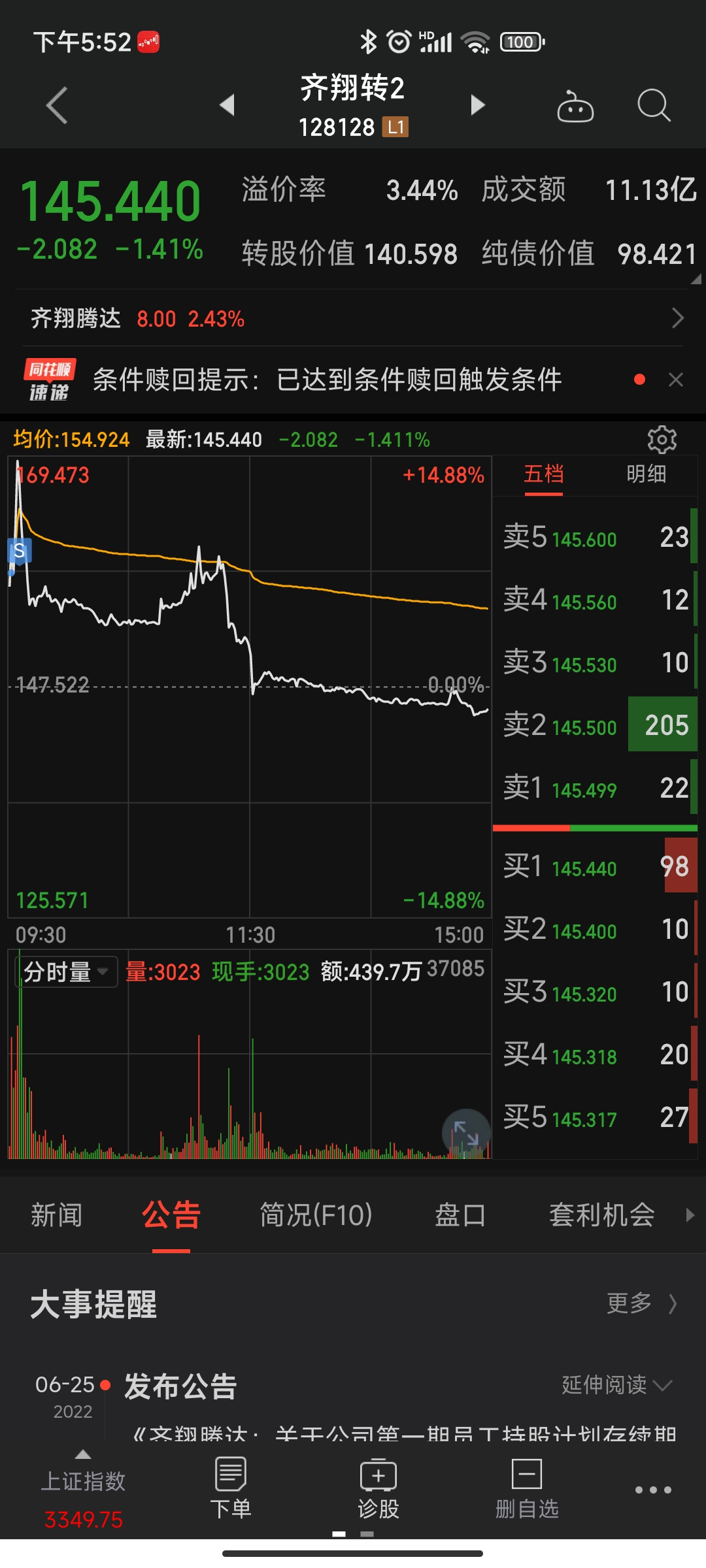Open the 简况(F10) tab
The height and width of the screenshot is (1568, 706).
[316, 1215]
